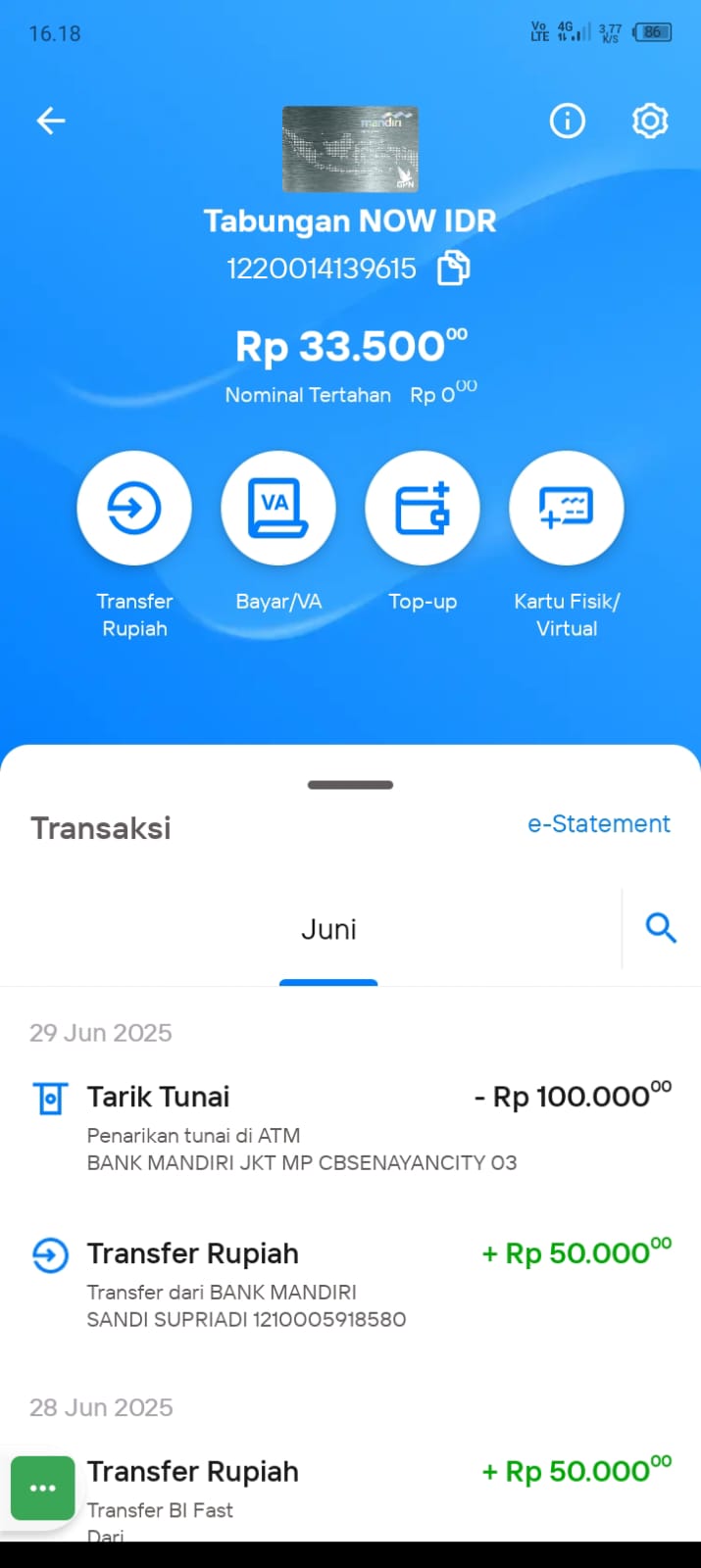
Task: Go back using the arrow icon
Action: pyautogui.click(x=50, y=121)
